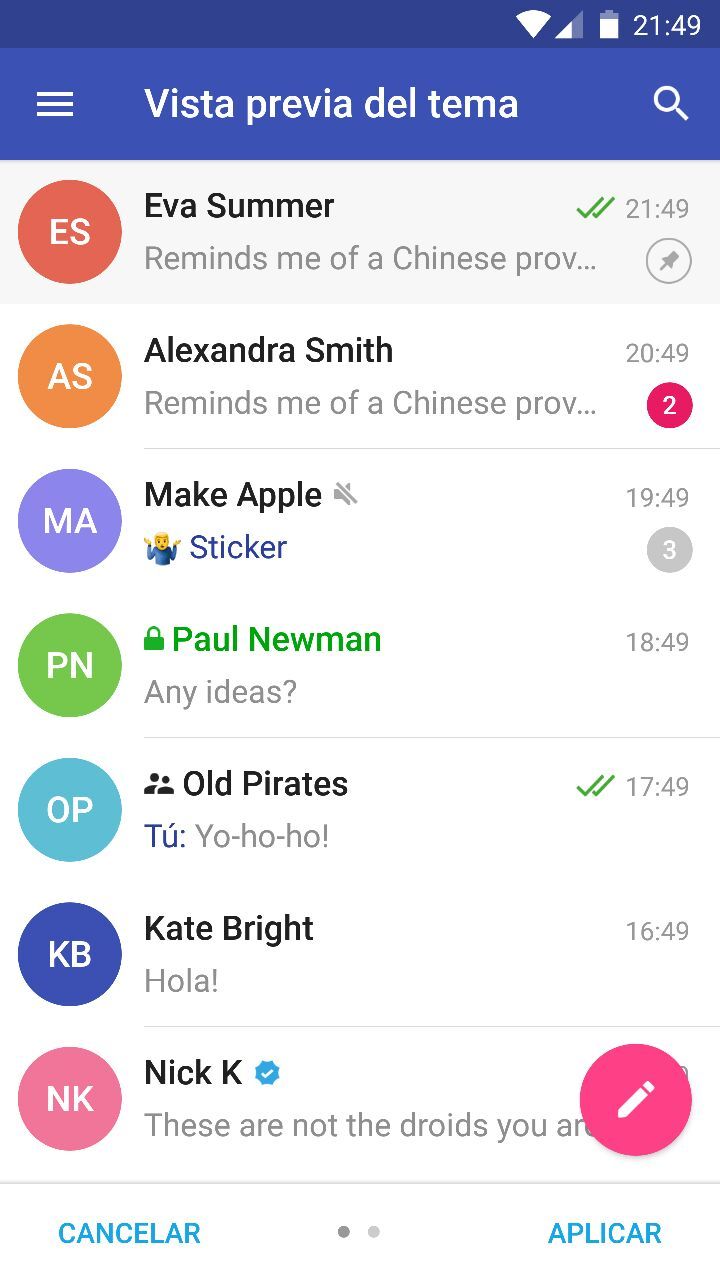Compose a new message with pencil button
The width and height of the screenshot is (720, 1280).
(635, 1099)
